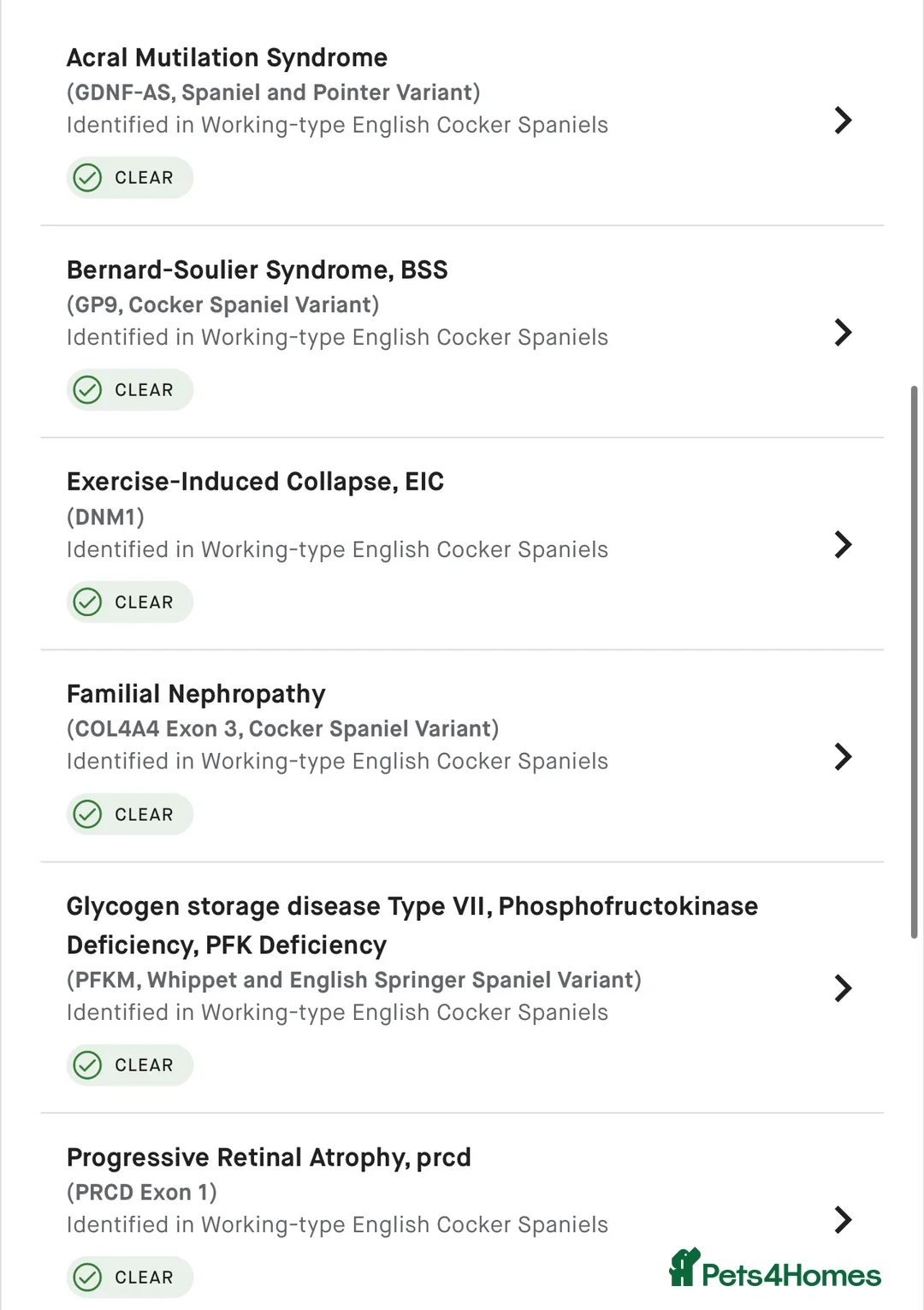Expand details for Glycogen storage disease via chevron
The width and height of the screenshot is (924, 1310).
843,988
